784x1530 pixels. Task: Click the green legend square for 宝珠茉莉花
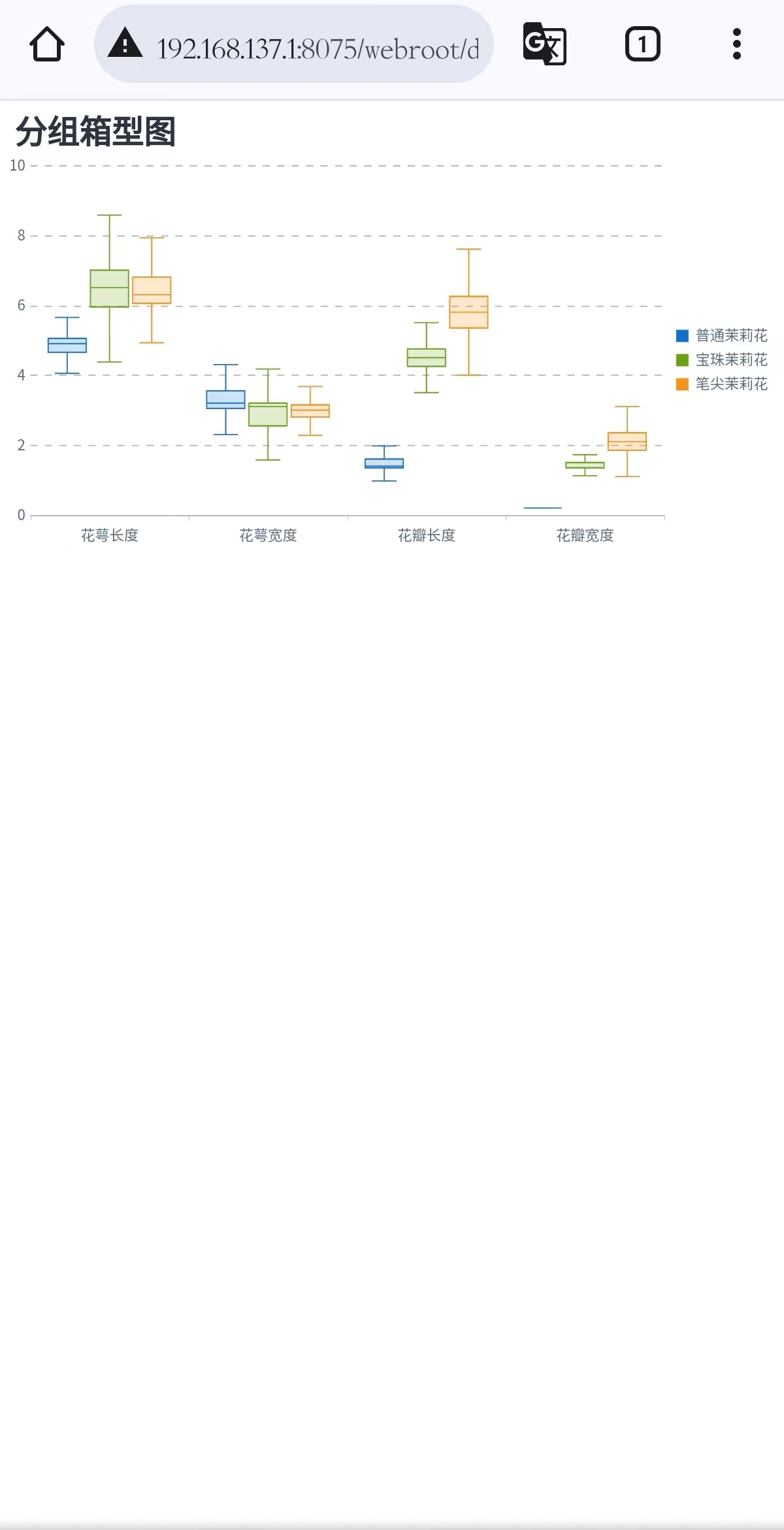pyautogui.click(x=681, y=360)
